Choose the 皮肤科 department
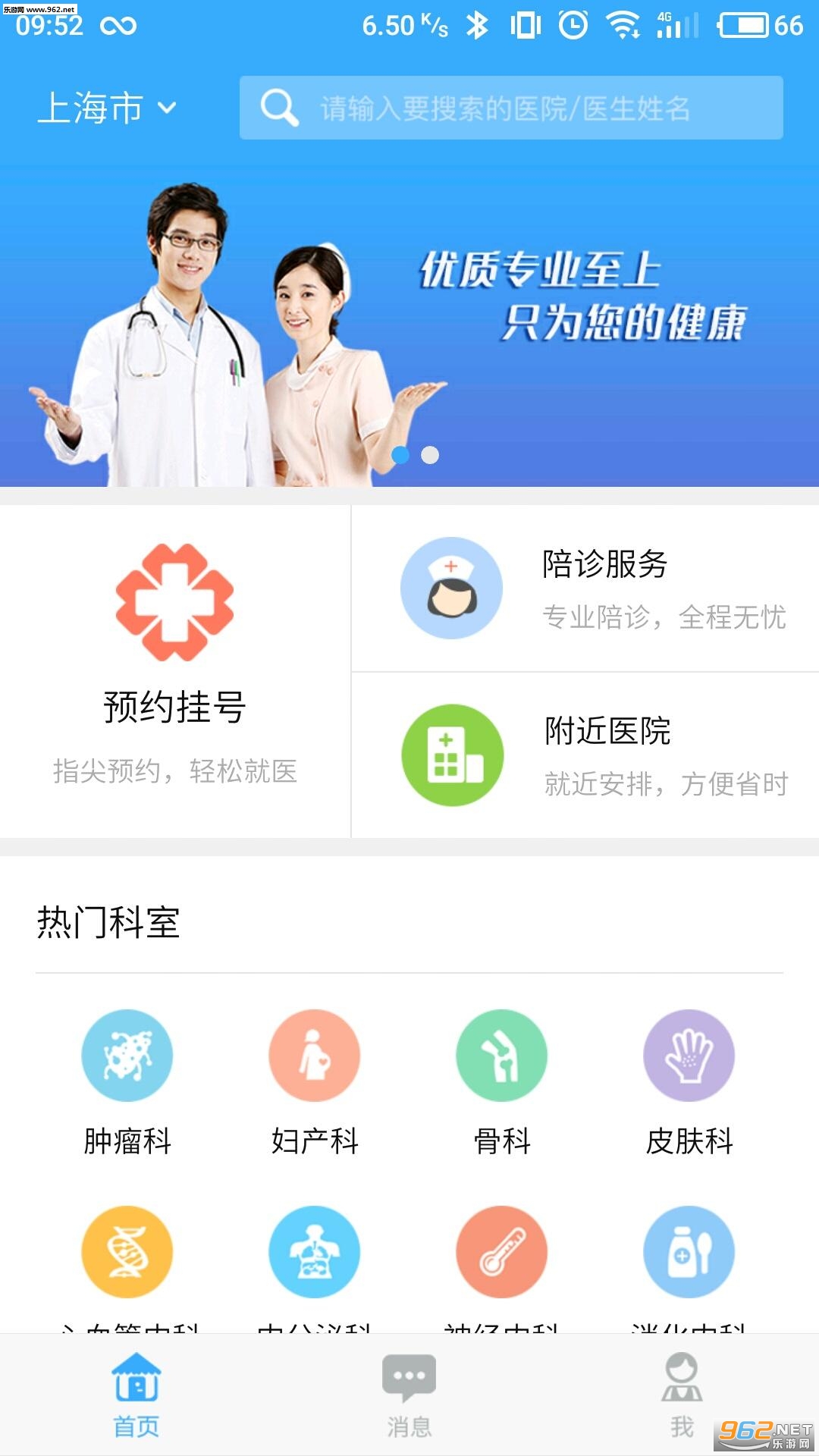The height and width of the screenshot is (1456, 819). [689, 1082]
